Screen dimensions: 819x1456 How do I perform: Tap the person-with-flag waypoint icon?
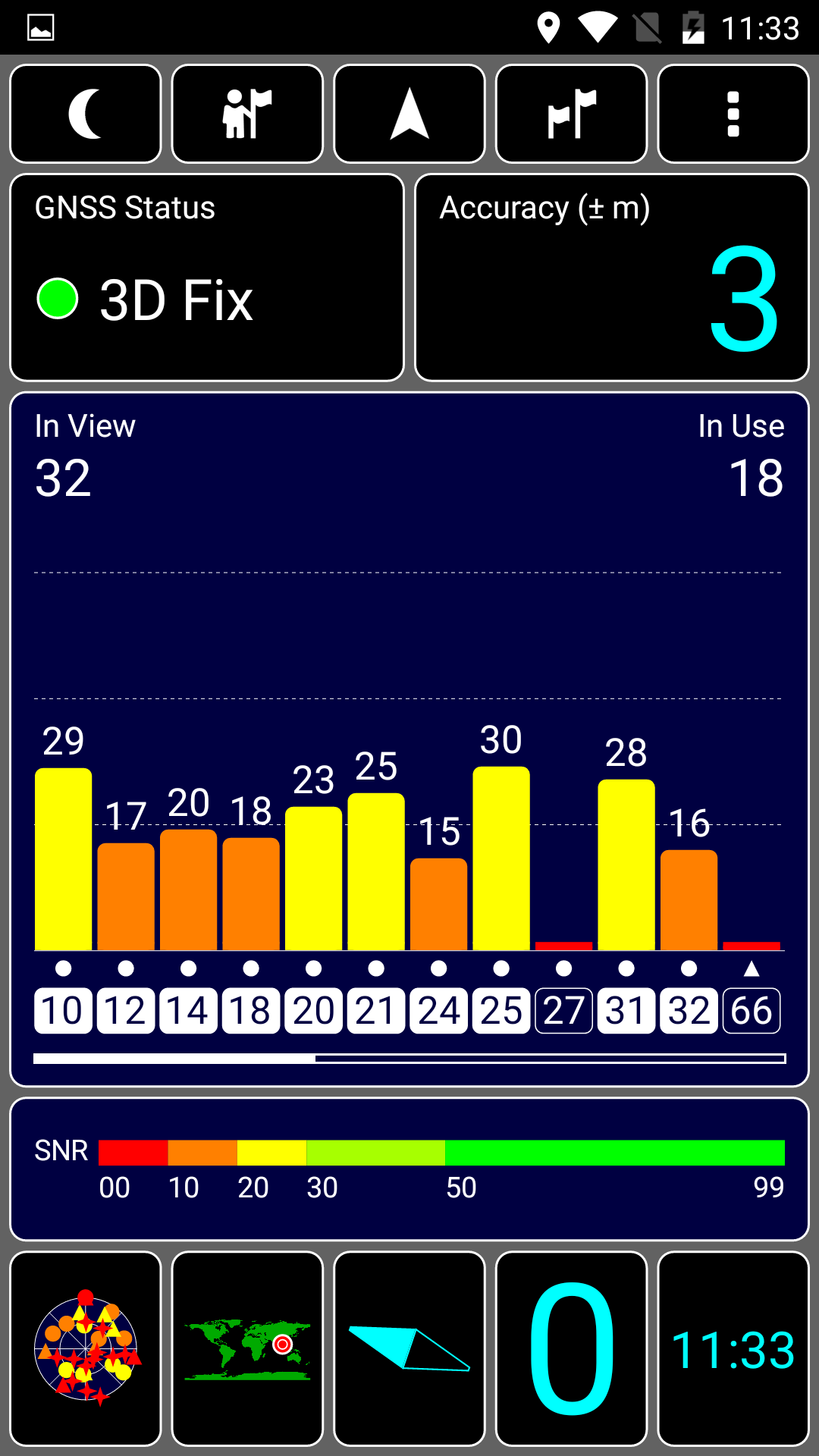coord(247,114)
